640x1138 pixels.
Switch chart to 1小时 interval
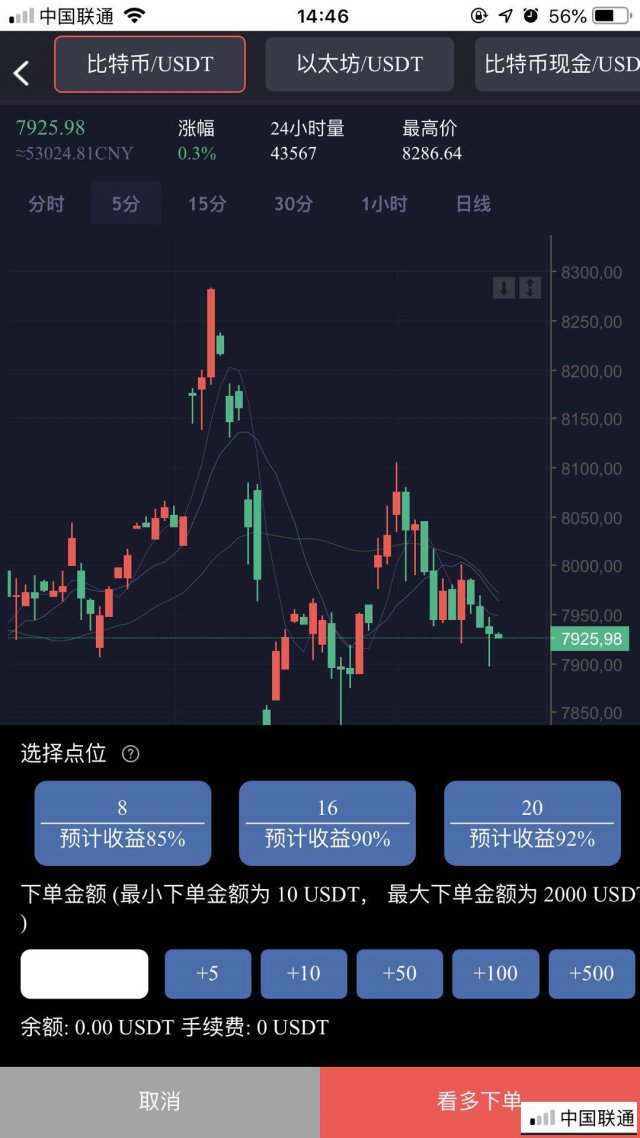pos(384,204)
